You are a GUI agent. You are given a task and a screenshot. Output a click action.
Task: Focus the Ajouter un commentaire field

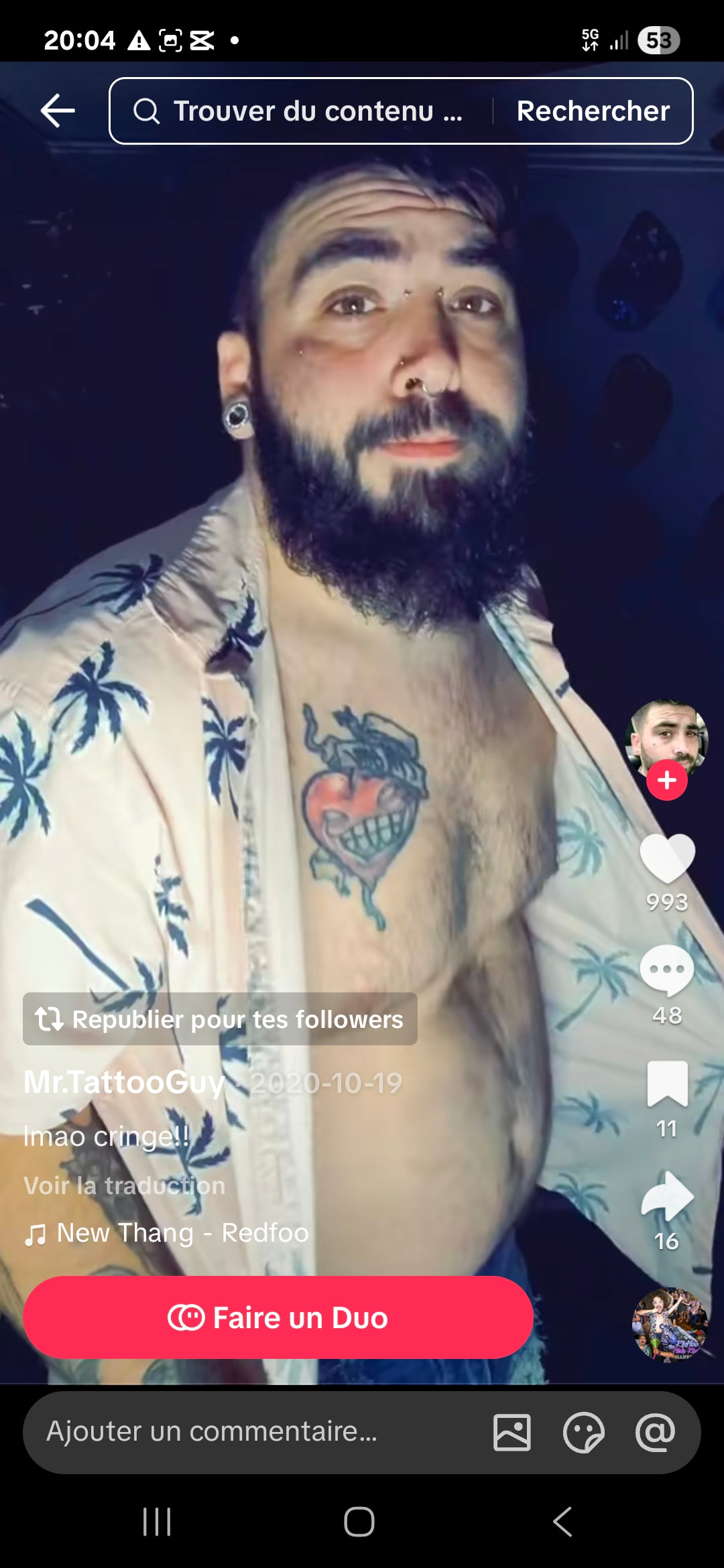coord(255,1432)
